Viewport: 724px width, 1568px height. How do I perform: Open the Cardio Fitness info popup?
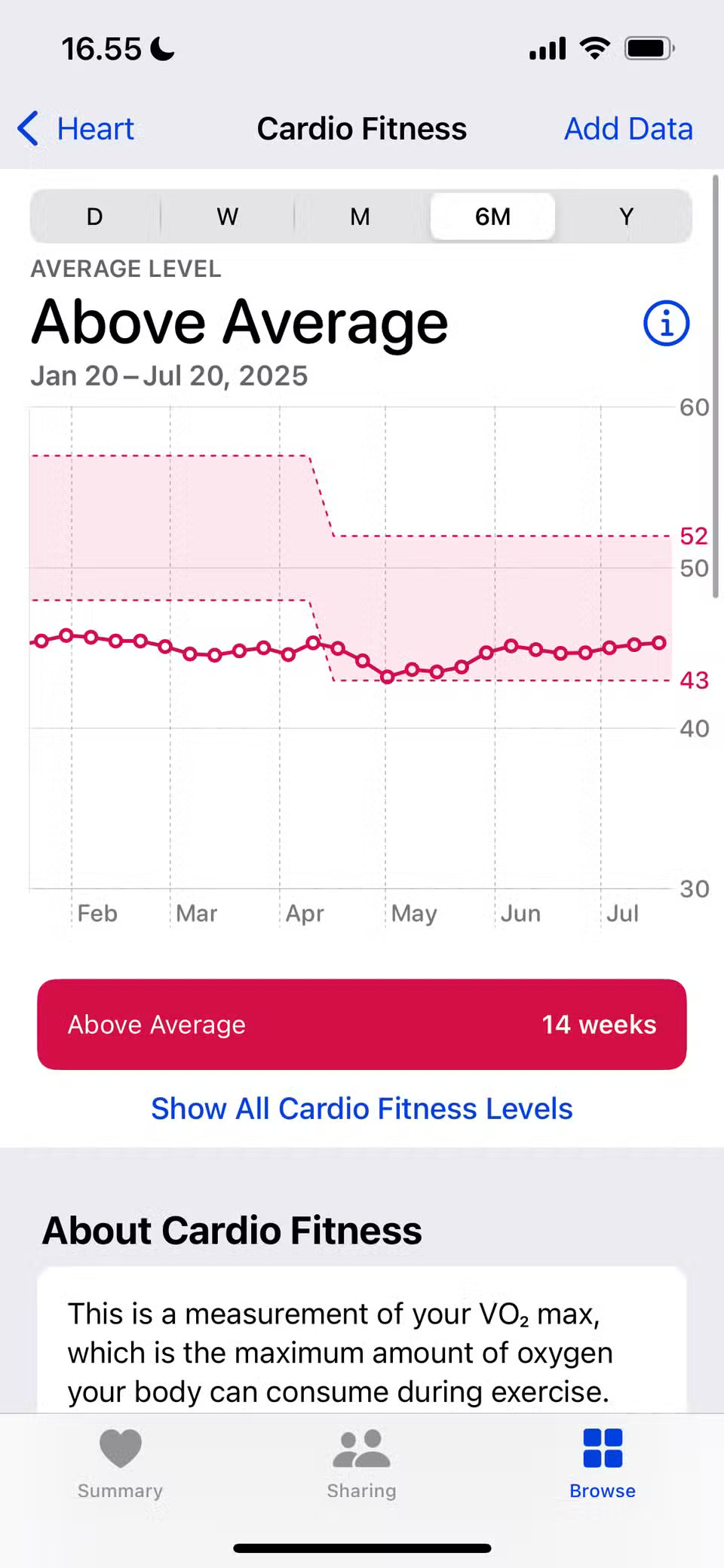(x=666, y=322)
